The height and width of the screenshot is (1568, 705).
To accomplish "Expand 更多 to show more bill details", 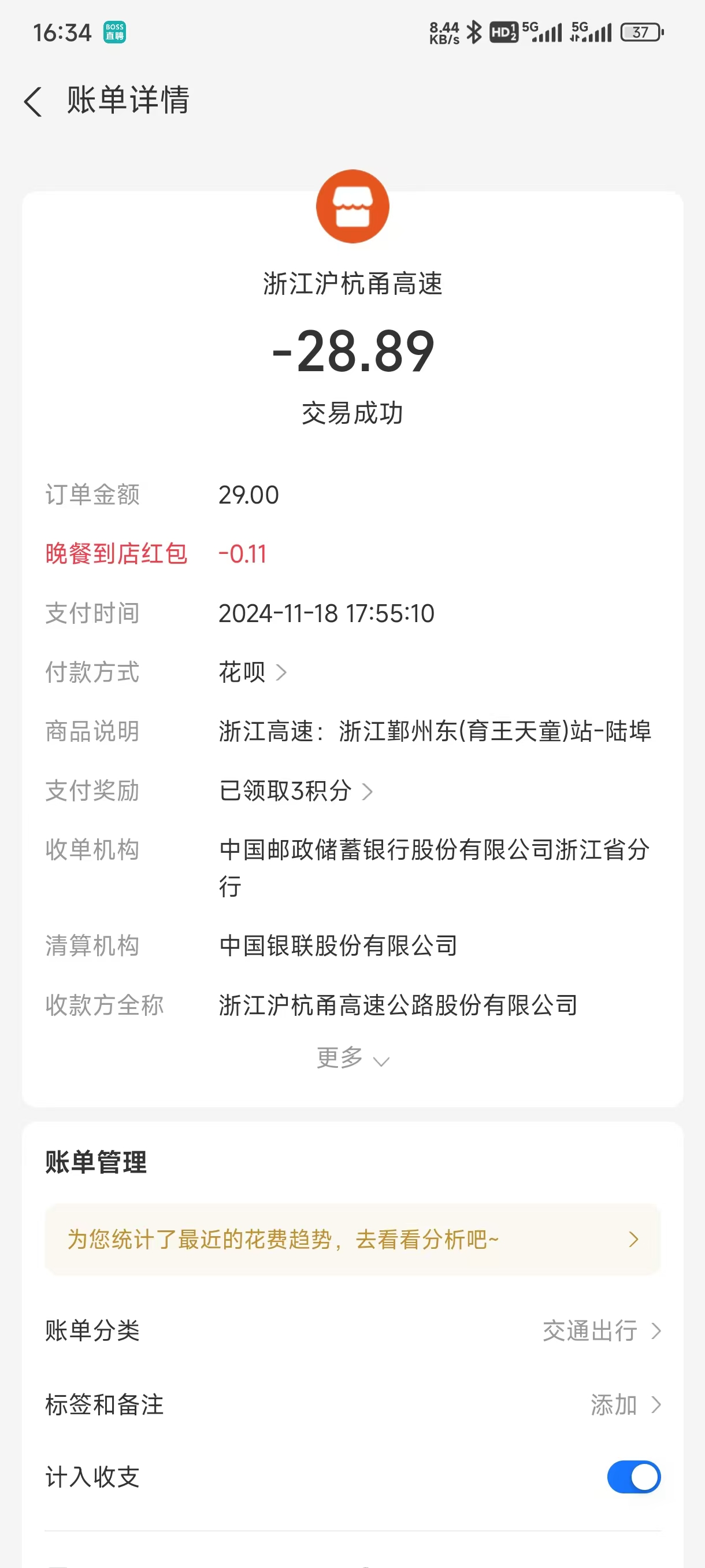I will pos(352,1059).
